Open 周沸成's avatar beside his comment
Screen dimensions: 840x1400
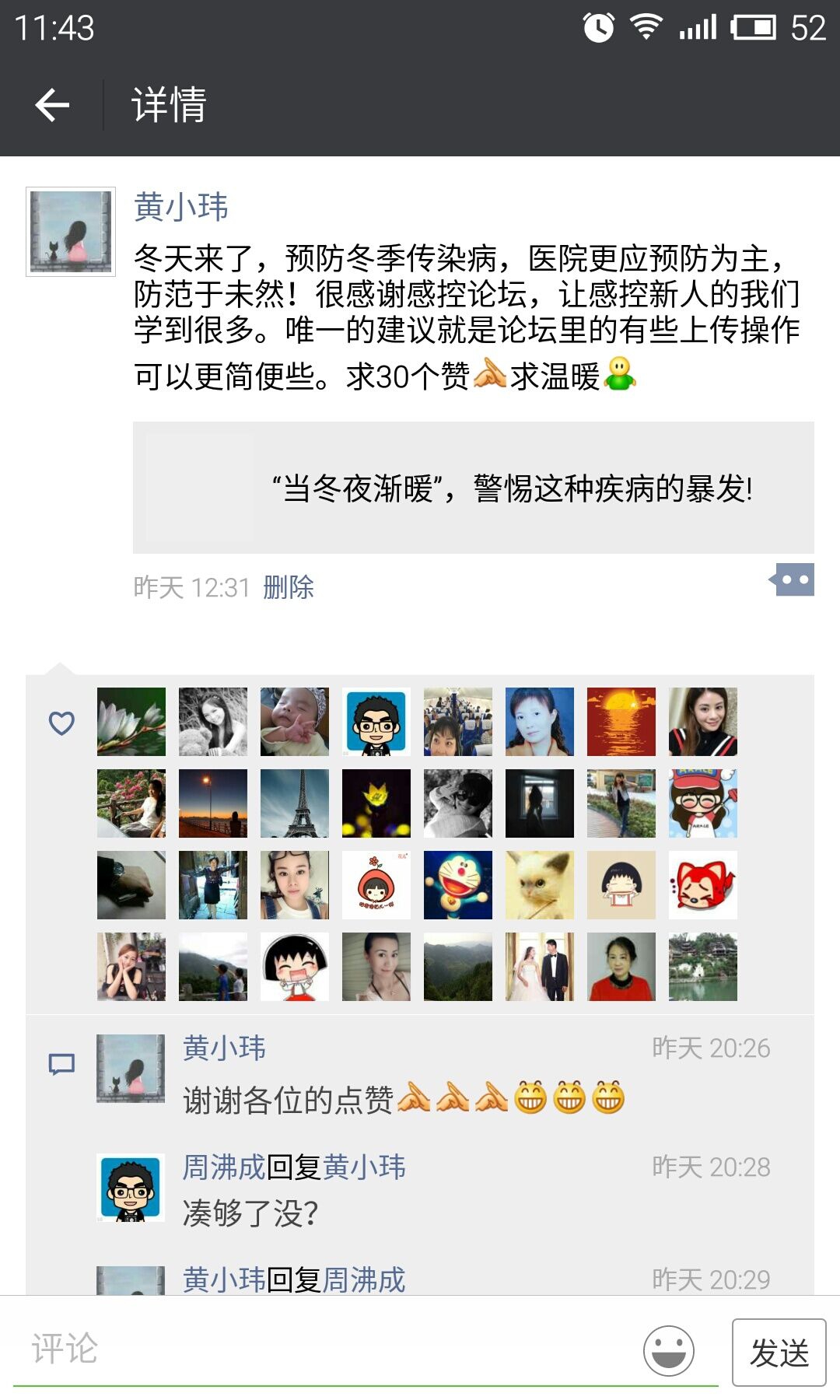click(x=131, y=1188)
